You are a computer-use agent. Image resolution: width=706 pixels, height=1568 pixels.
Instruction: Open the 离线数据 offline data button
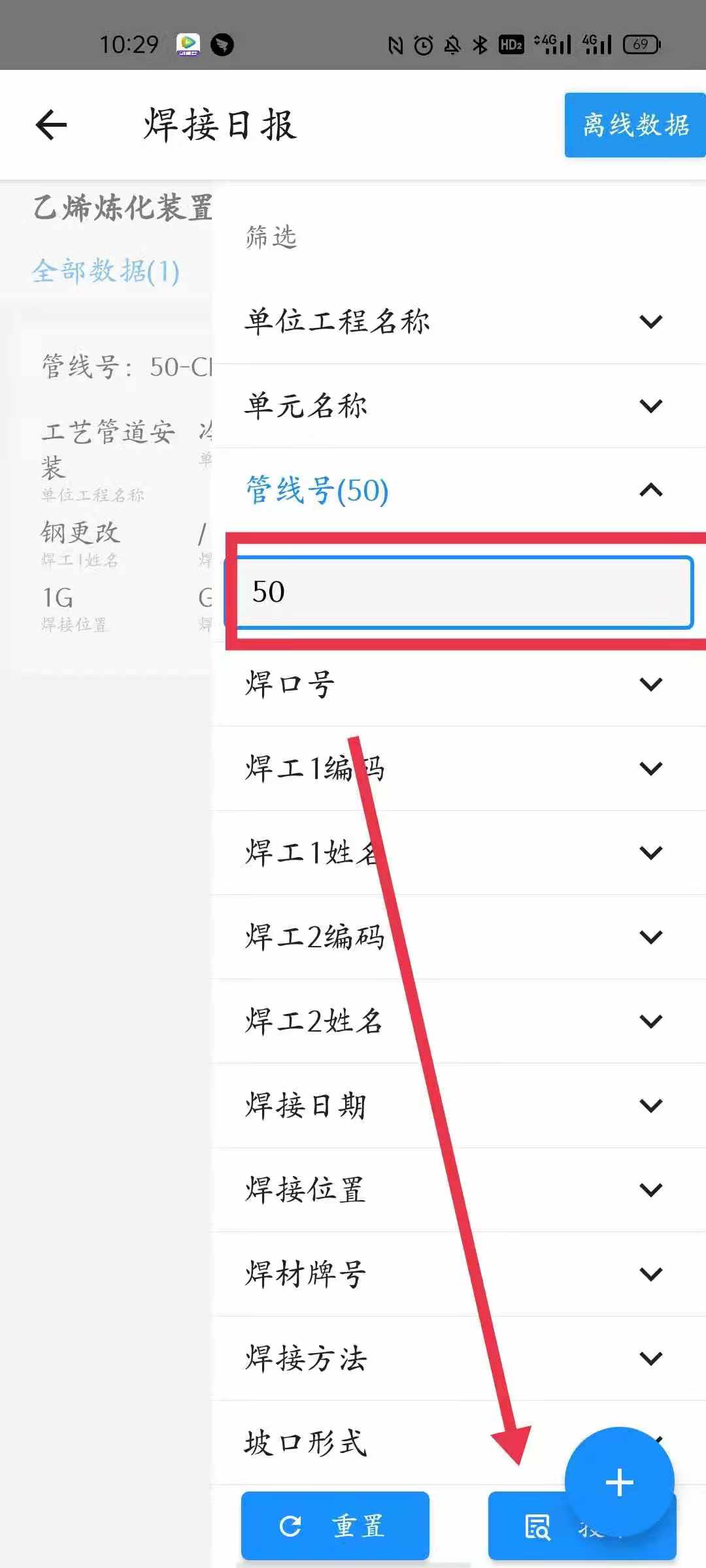click(x=635, y=125)
